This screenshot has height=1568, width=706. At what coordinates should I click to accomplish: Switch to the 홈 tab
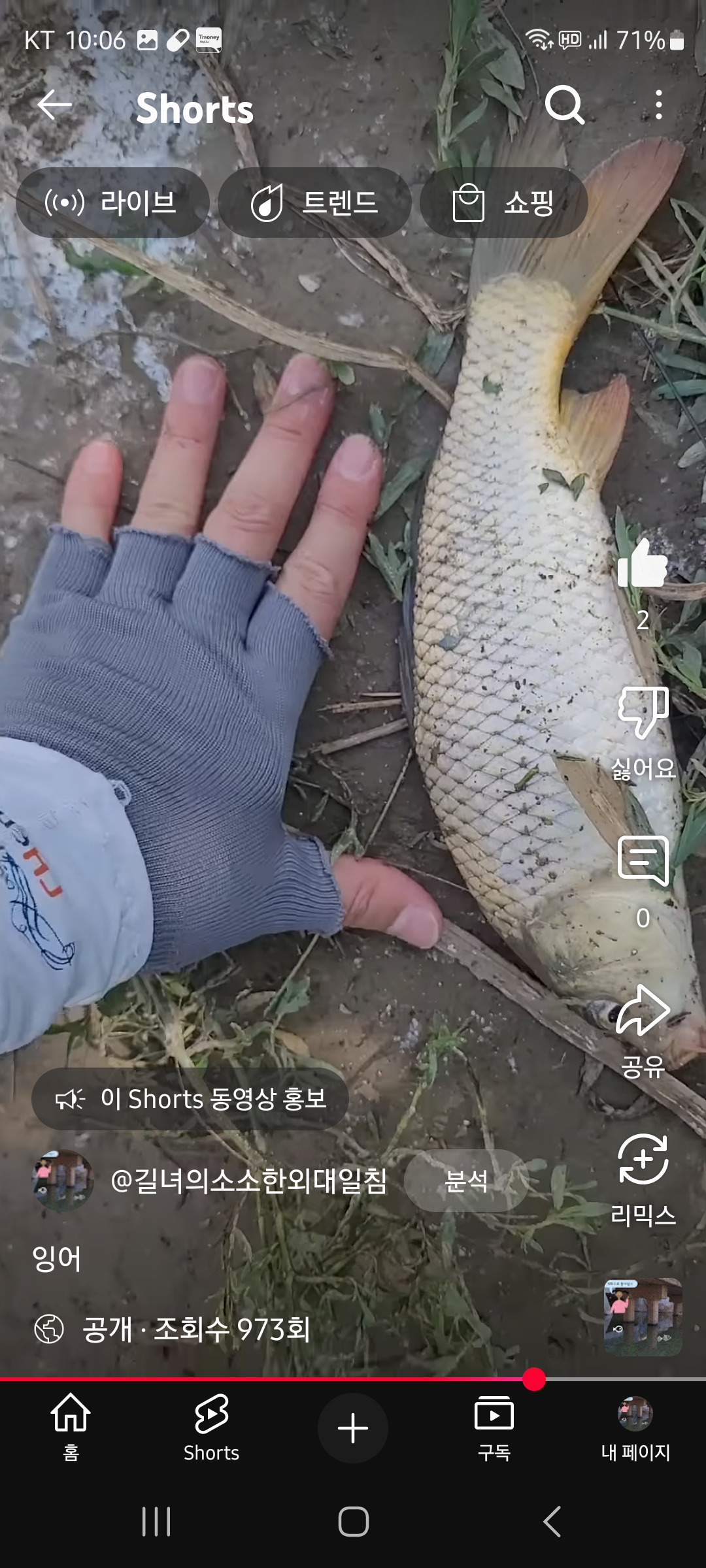[x=71, y=1428]
